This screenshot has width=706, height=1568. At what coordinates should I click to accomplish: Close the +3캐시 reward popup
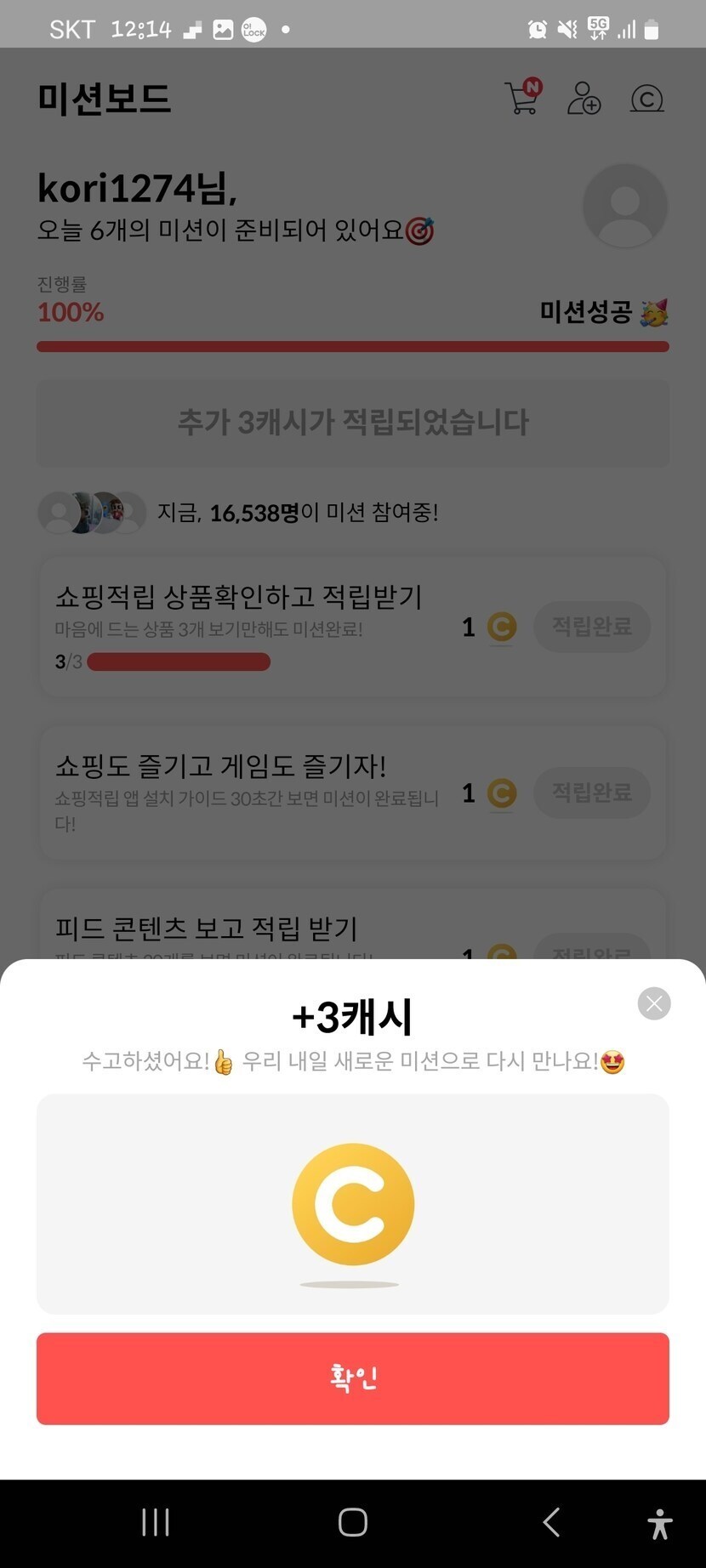coord(653,1003)
